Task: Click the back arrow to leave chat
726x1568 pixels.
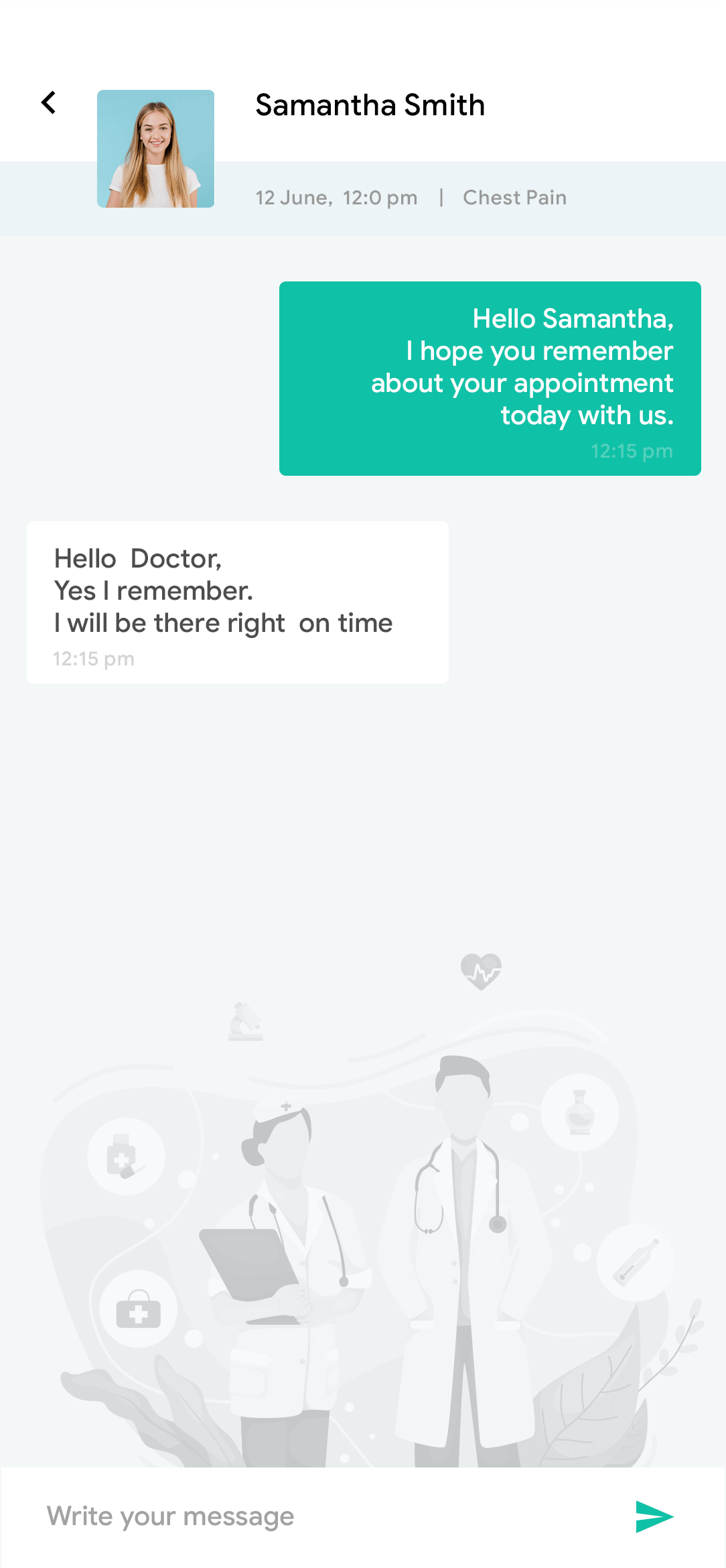Action: coord(48,103)
